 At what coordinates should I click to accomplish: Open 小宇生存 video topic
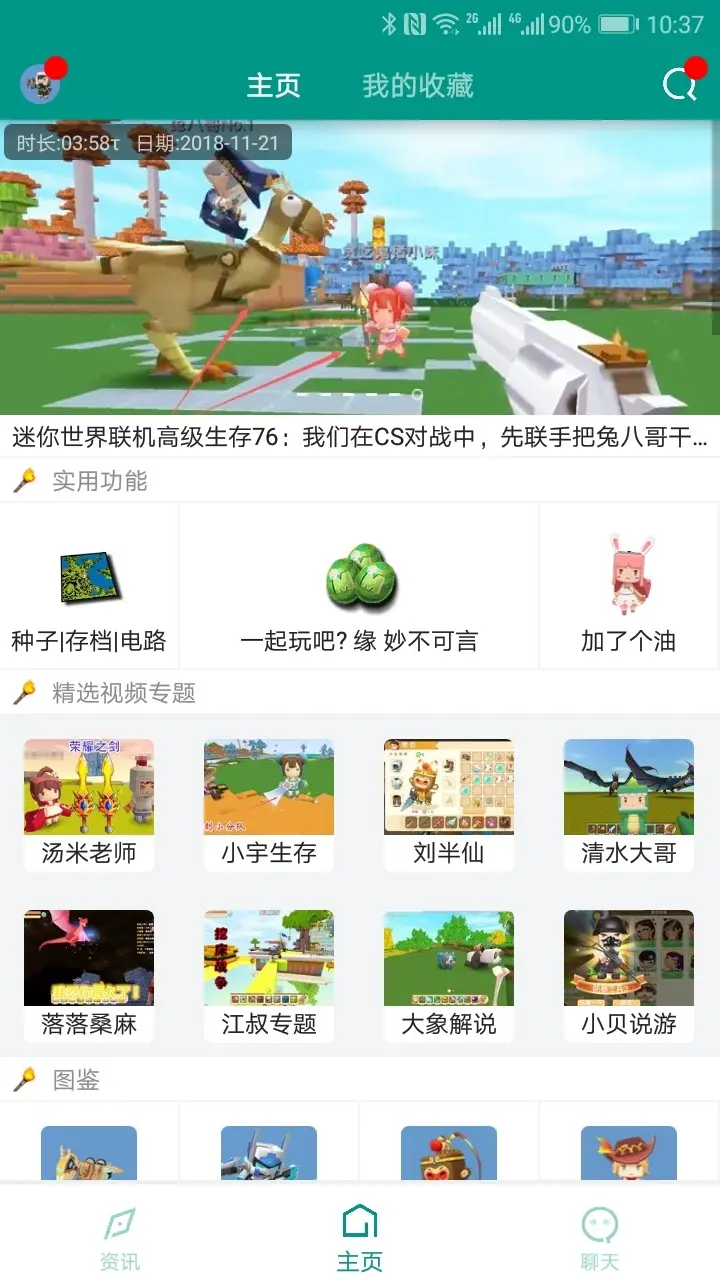(269, 805)
